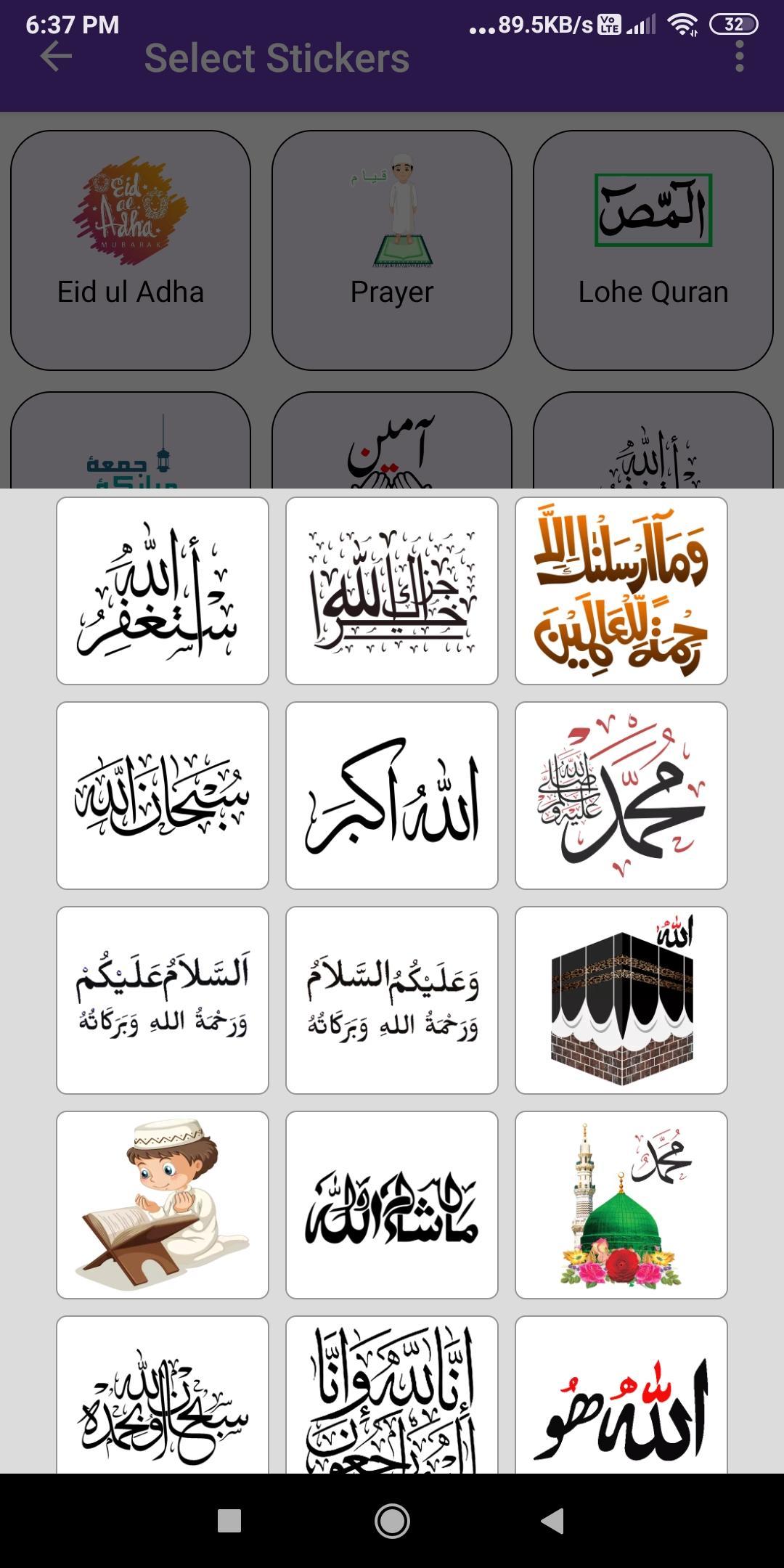Image resolution: width=784 pixels, height=1568 pixels.
Task: Select the boy reading Quran sticker
Action: pyautogui.click(x=163, y=1205)
